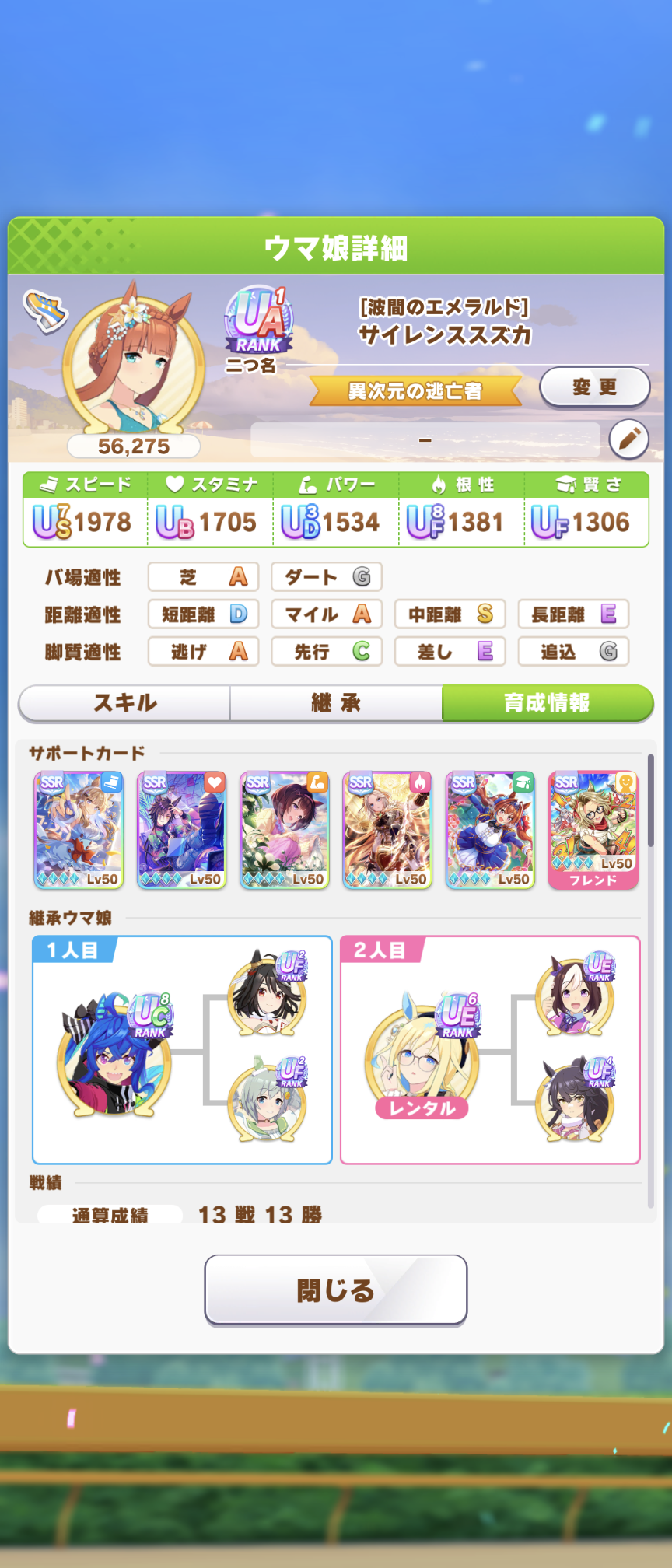Tap the 変更 button to change the title
The width and height of the screenshot is (672, 1568).
click(x=594, y=387)
